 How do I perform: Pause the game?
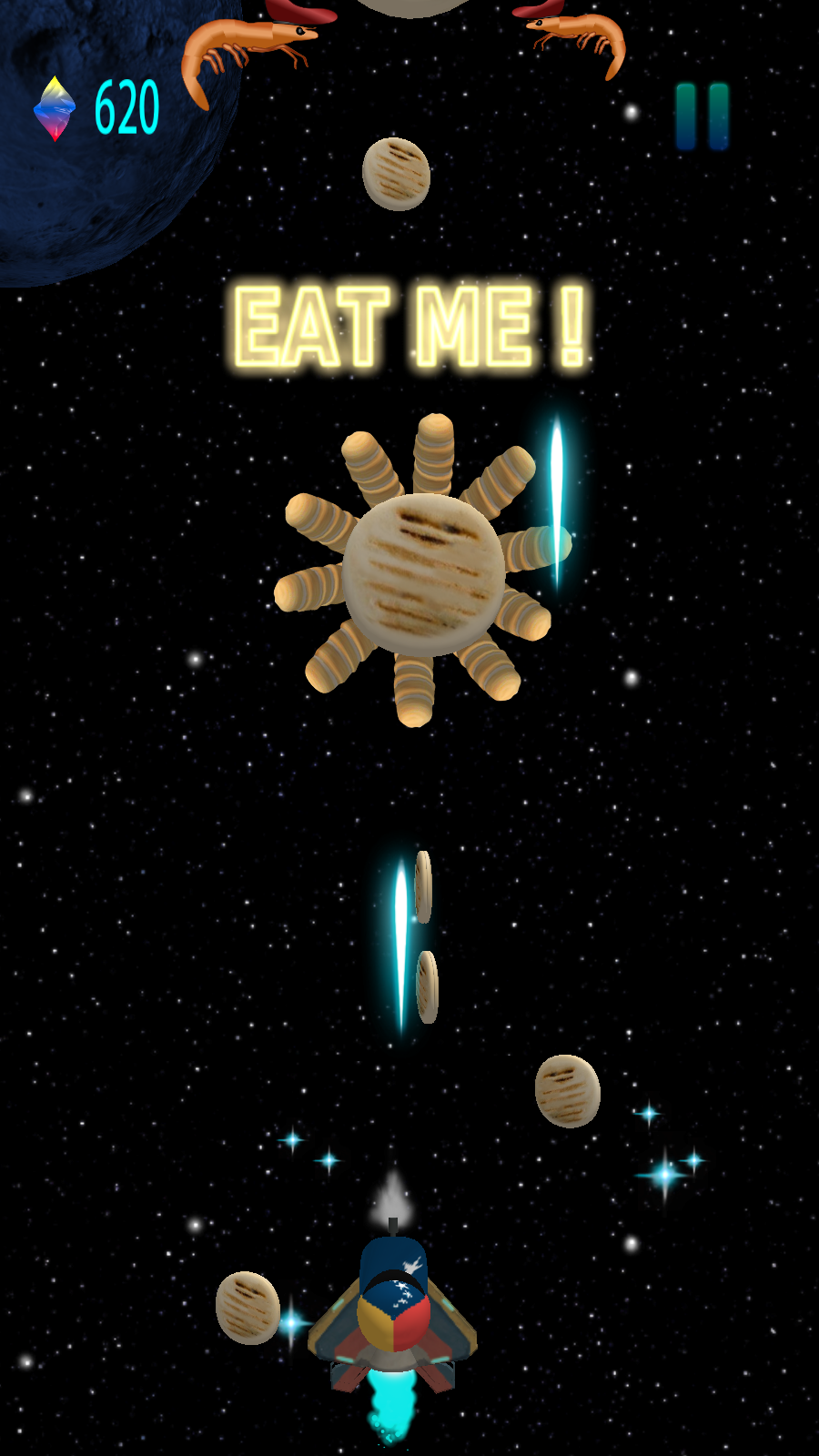(x=702, y=116)
